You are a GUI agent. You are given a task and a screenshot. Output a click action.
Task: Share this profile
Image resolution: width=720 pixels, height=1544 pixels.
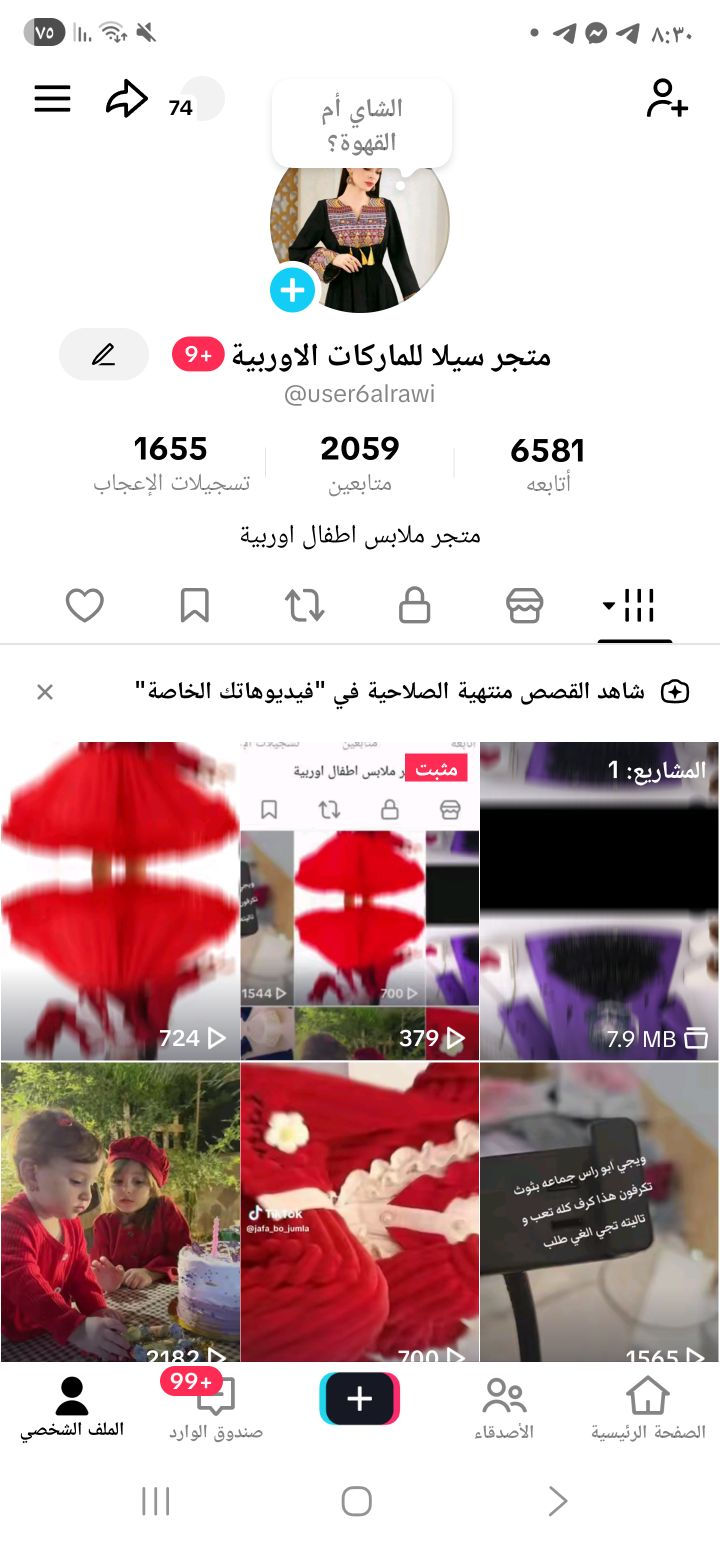click(x=126, y=99)
